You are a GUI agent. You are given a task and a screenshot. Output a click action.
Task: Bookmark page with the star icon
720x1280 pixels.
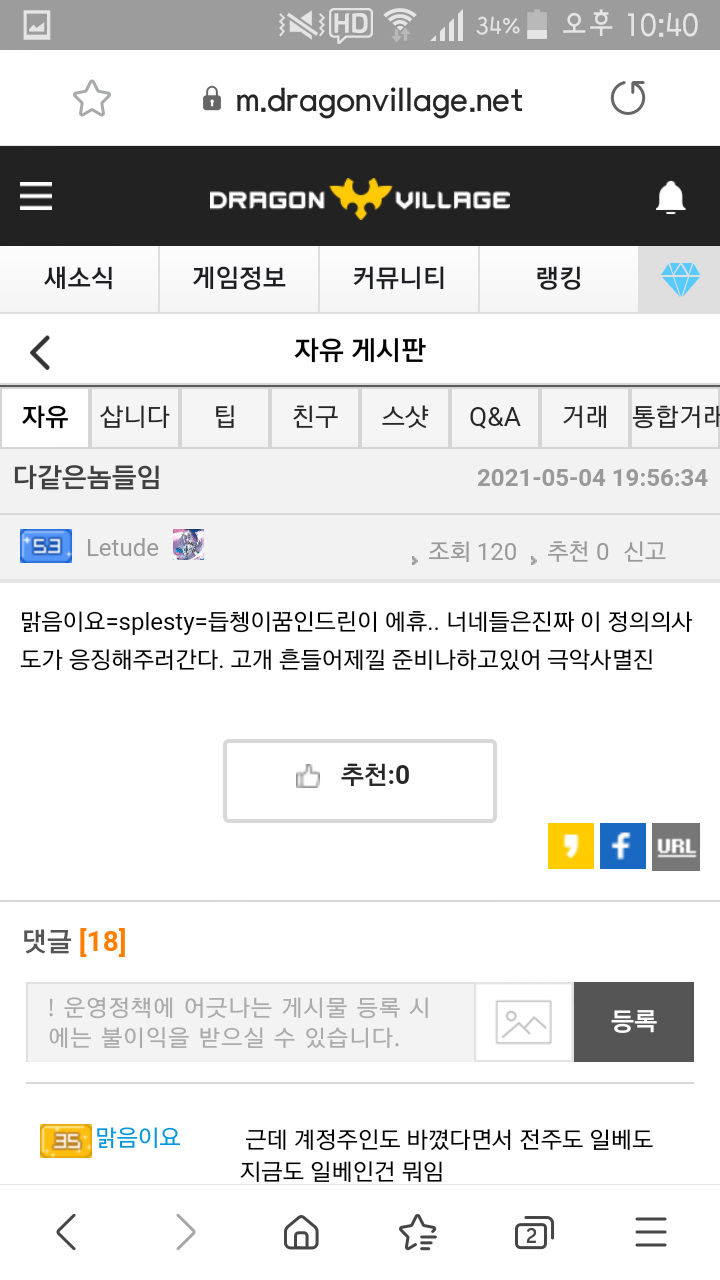(92, 99)
